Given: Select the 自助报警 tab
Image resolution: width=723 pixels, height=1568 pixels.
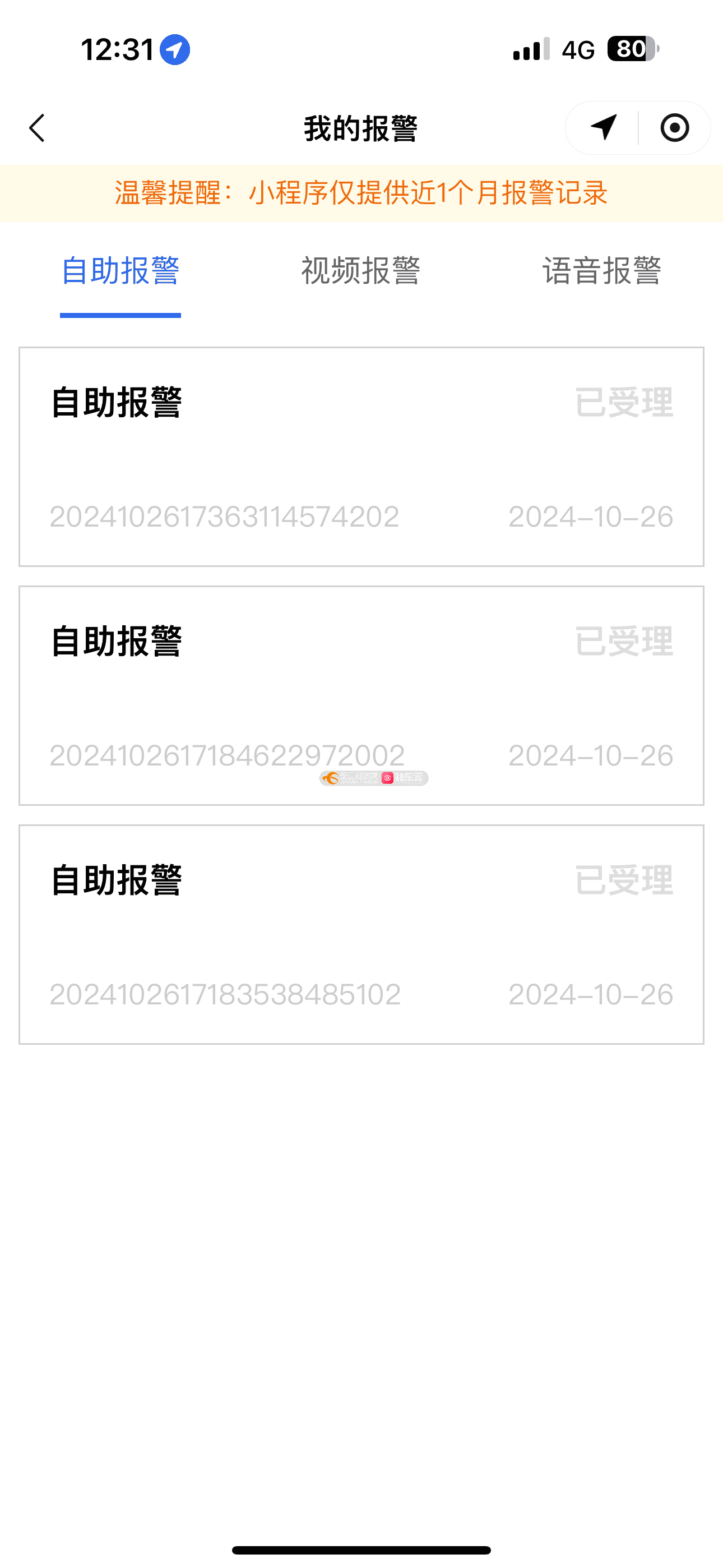Looking at the screenshot, I should 121,270.
